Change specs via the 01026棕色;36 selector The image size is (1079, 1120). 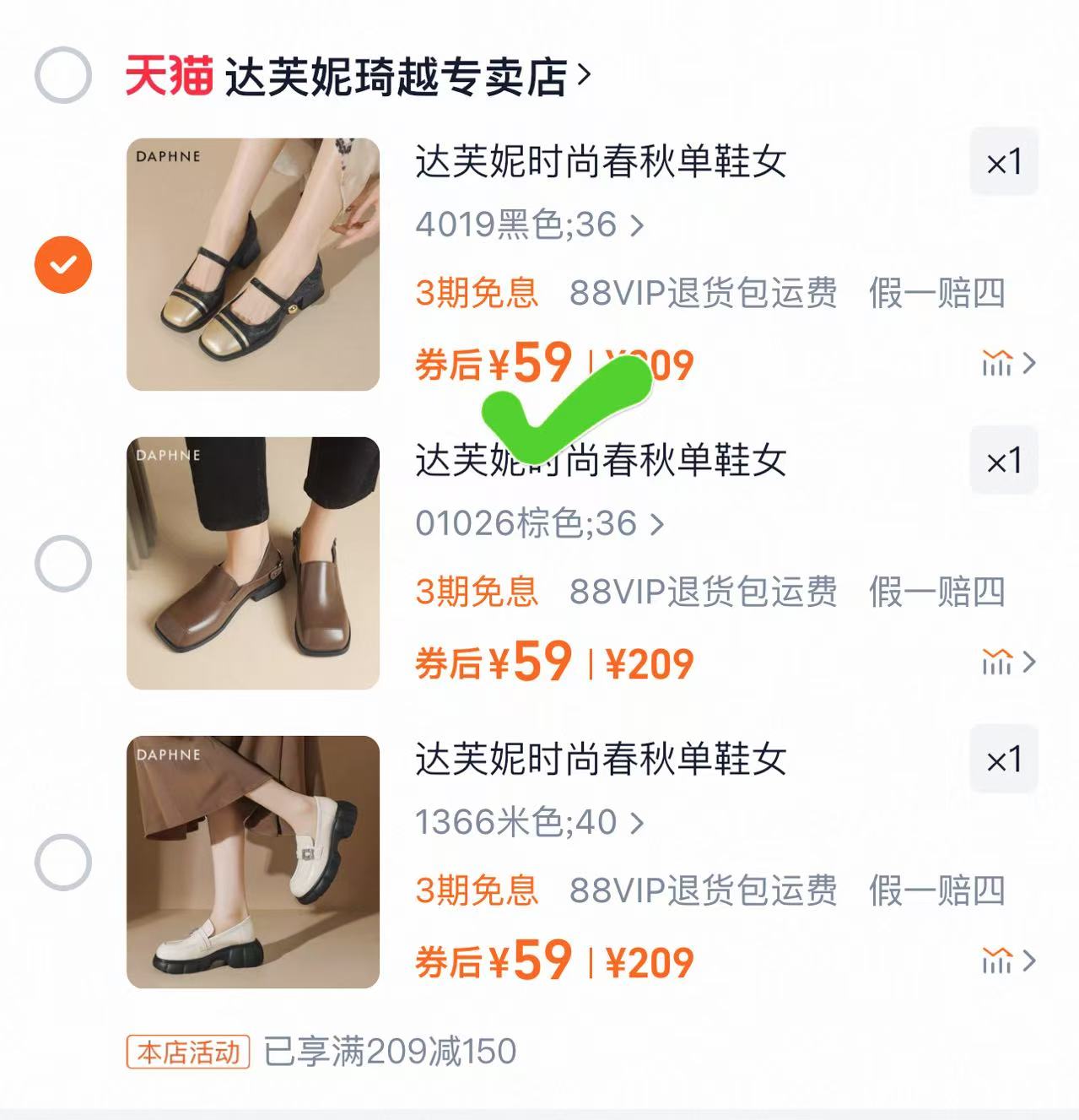point(540,524)
